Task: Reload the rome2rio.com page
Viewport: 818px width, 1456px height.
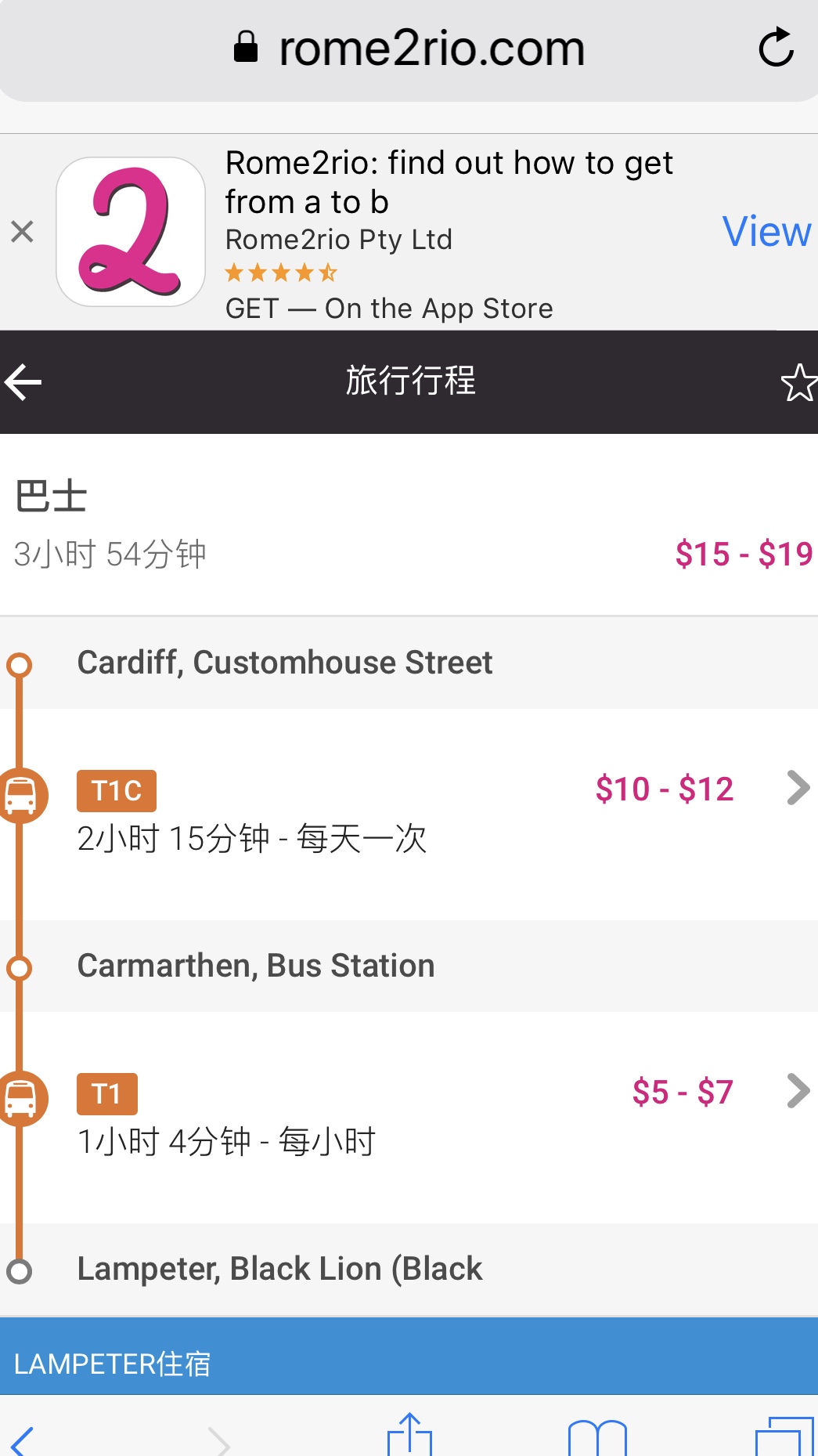Action: coord(776,48)
